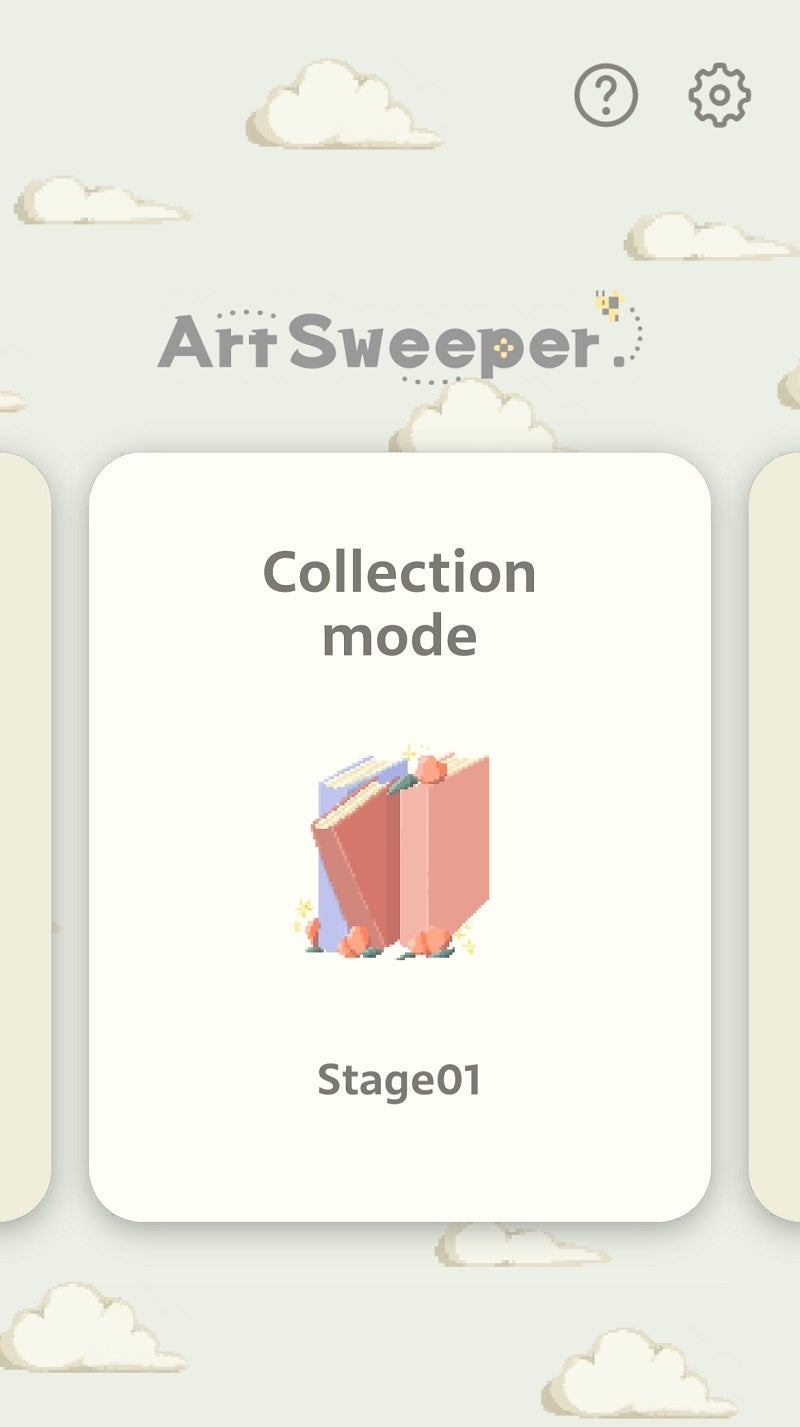Open the help question mark icon
Image resolution: width=800 pixels, height=1427 pixels.
[605, 95]
